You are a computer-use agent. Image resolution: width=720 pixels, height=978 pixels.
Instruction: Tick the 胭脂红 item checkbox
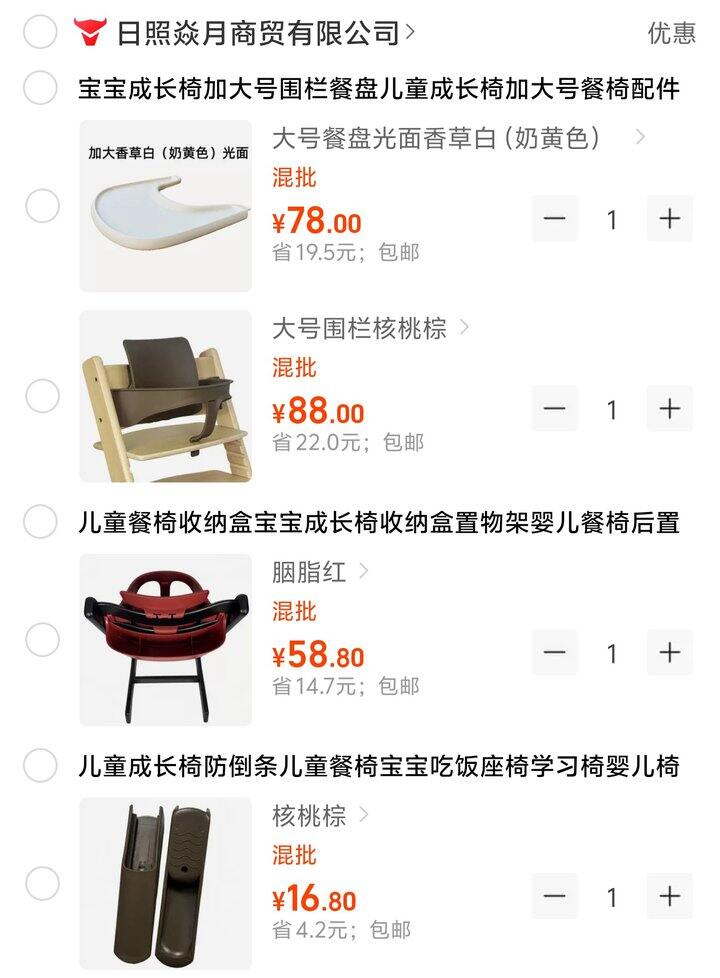[42, 640]
